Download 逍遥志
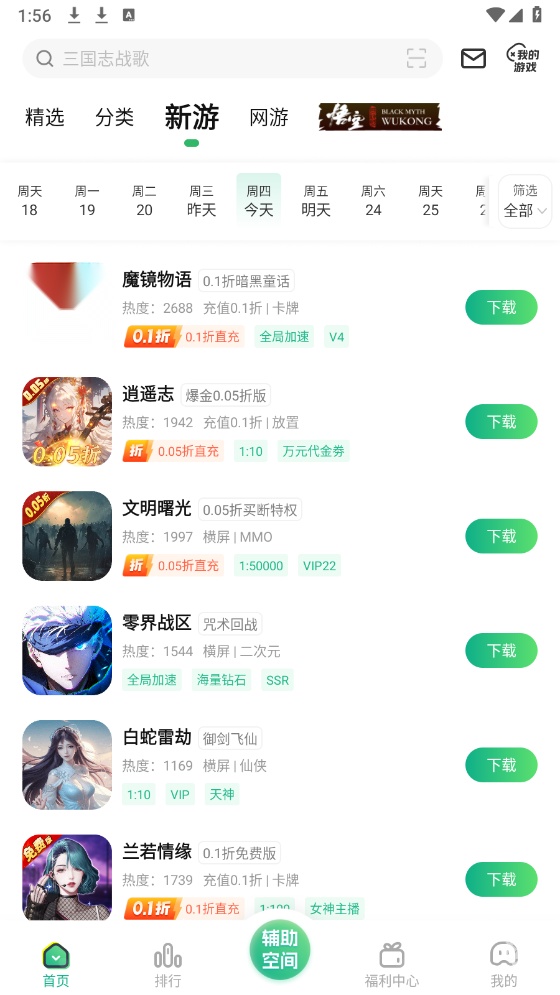 click(501, 422)
